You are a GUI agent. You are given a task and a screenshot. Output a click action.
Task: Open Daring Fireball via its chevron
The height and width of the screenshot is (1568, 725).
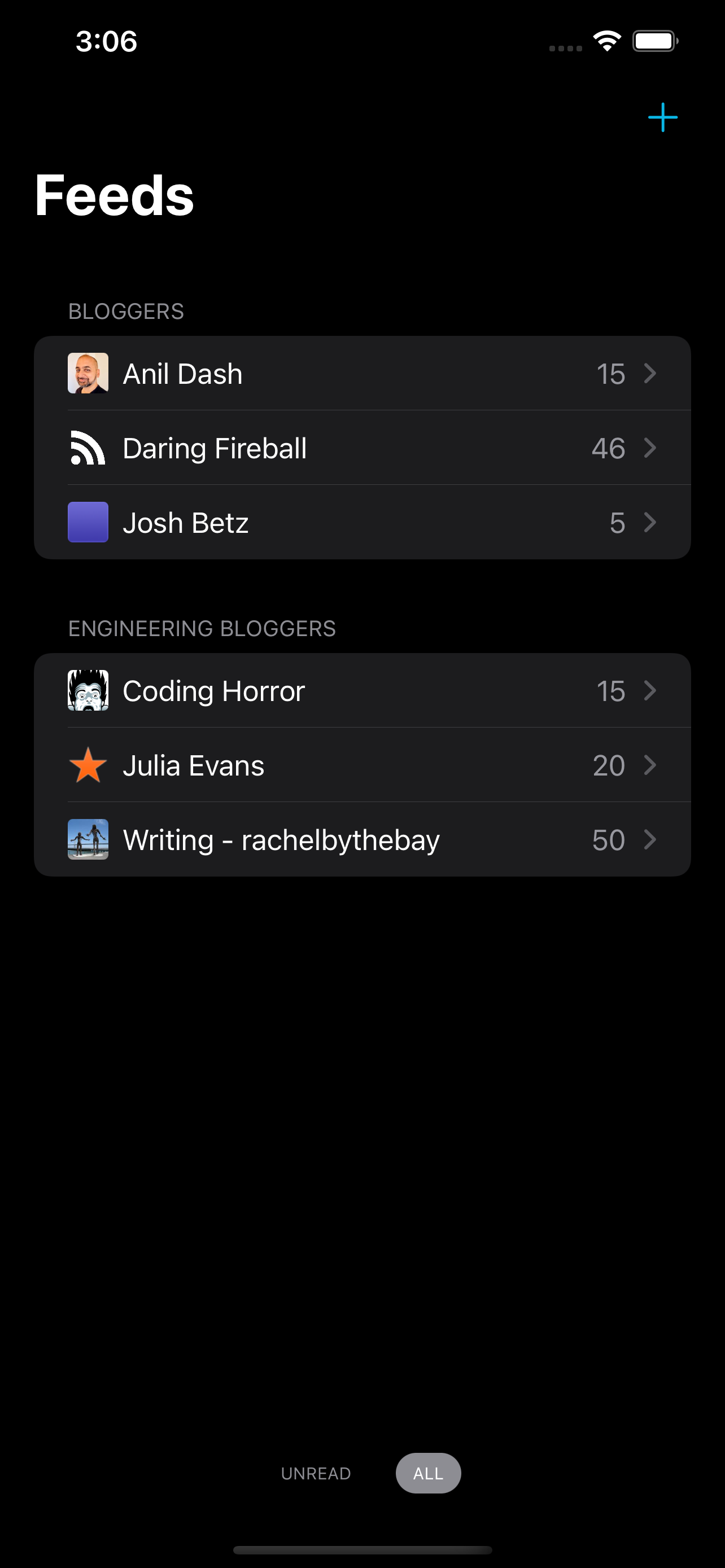click(650, 448)
